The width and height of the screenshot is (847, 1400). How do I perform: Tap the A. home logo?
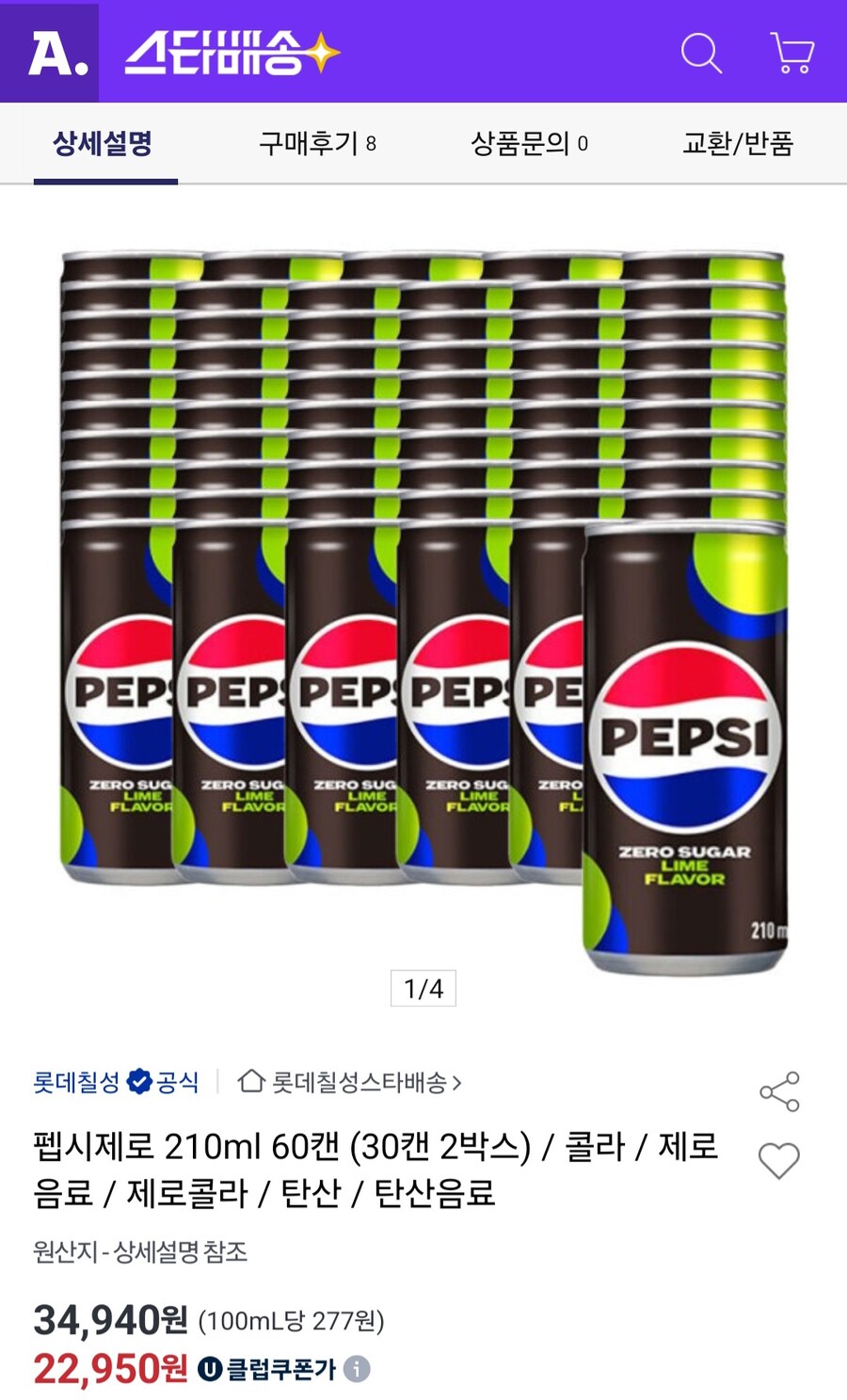(x=56, y=53)
